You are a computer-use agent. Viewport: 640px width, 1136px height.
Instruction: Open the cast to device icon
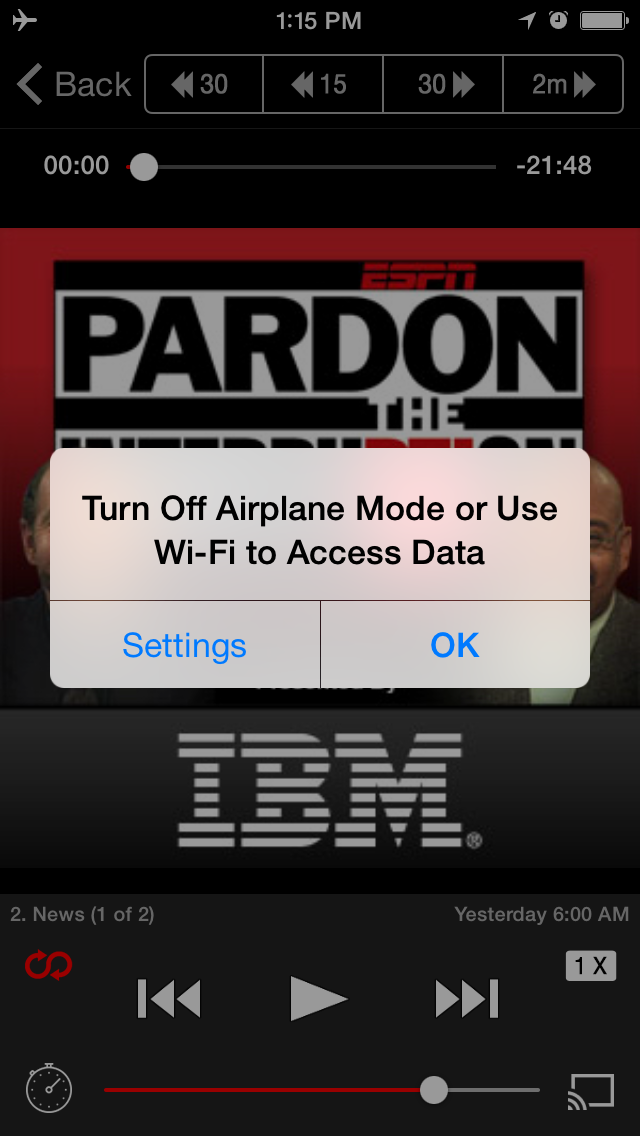[591, 1091]
